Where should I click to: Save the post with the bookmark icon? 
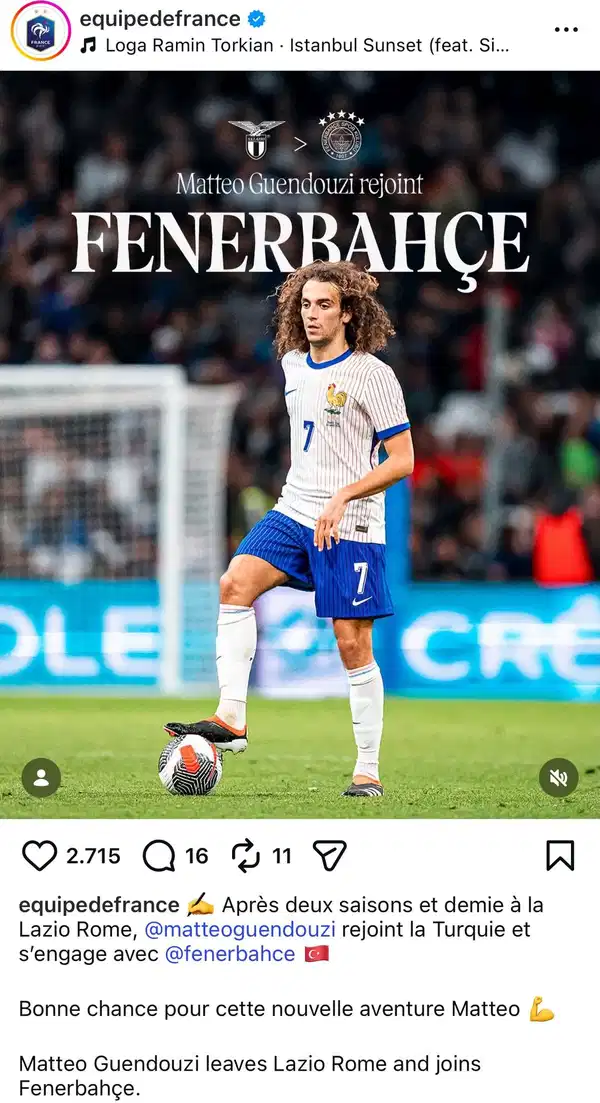point(559,855)
